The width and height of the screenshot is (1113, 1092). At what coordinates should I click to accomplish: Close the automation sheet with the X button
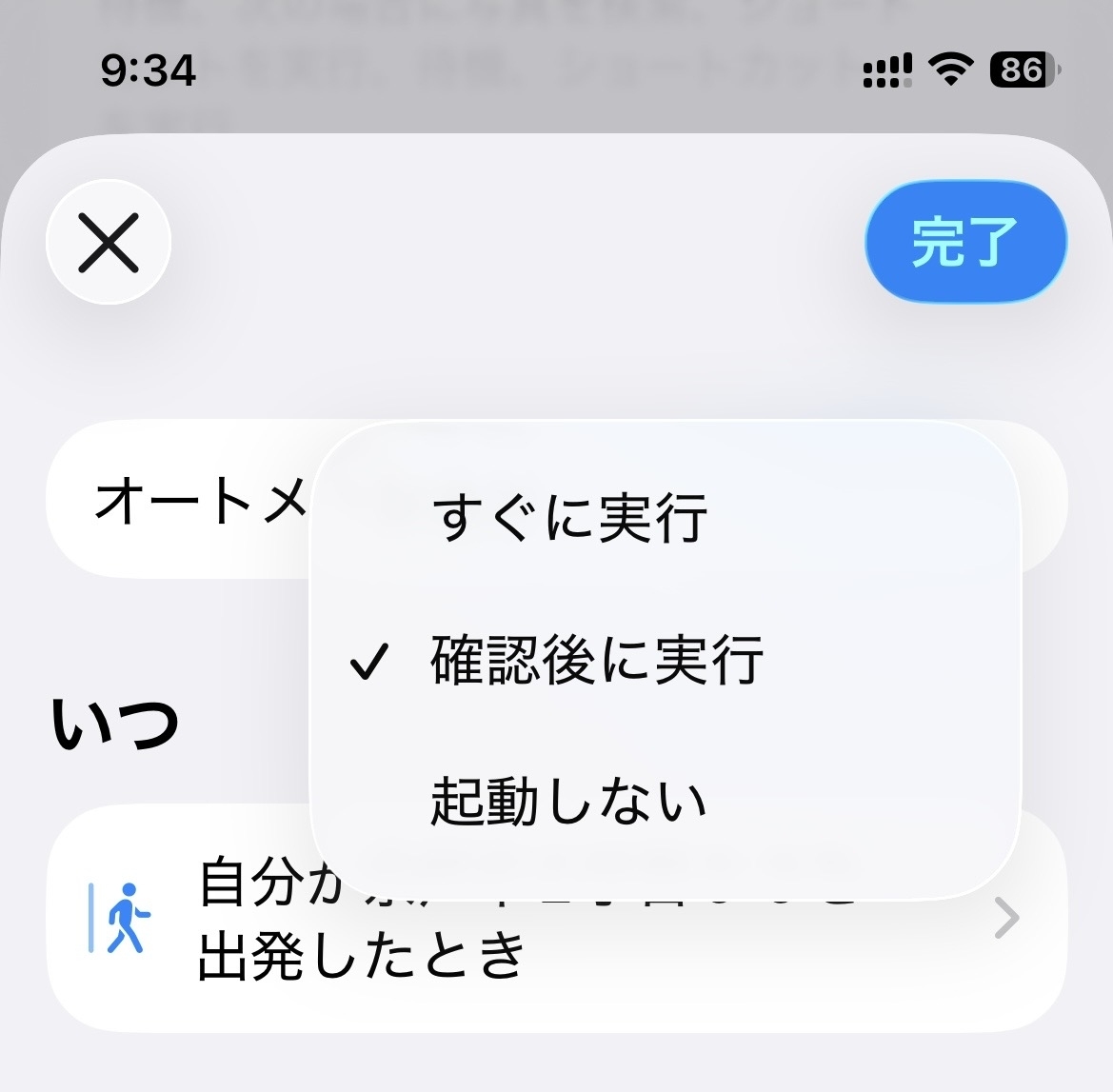click(x=109, y=242)
